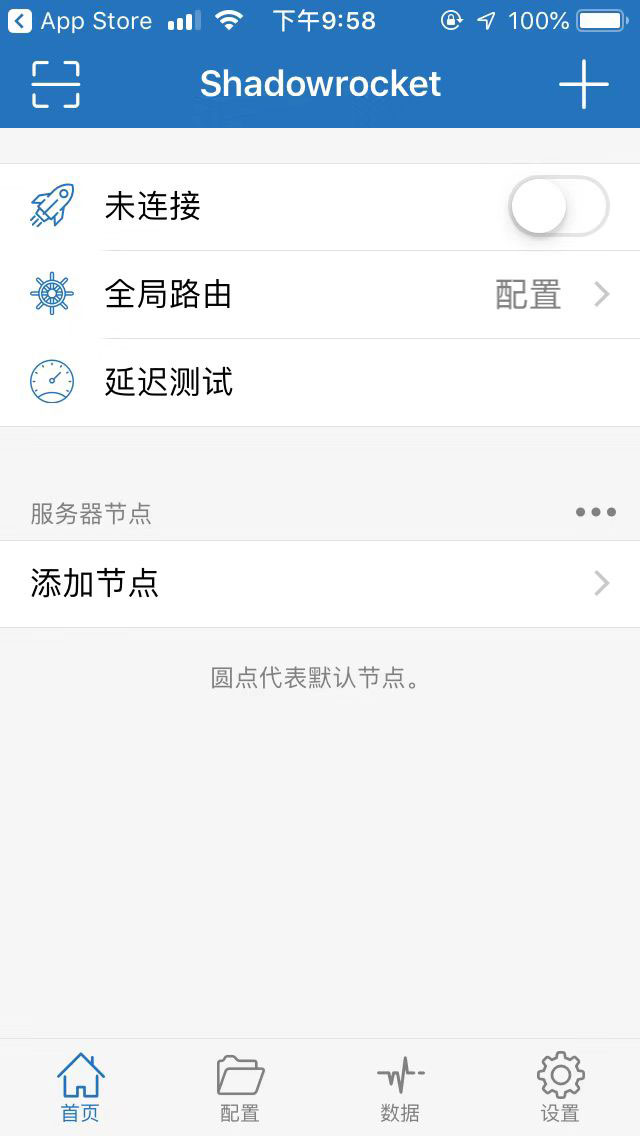This screenshot has height=1136, width=640.
Task: Toggle the 未连接 connection switch on
Action: (x=558, y=206)
